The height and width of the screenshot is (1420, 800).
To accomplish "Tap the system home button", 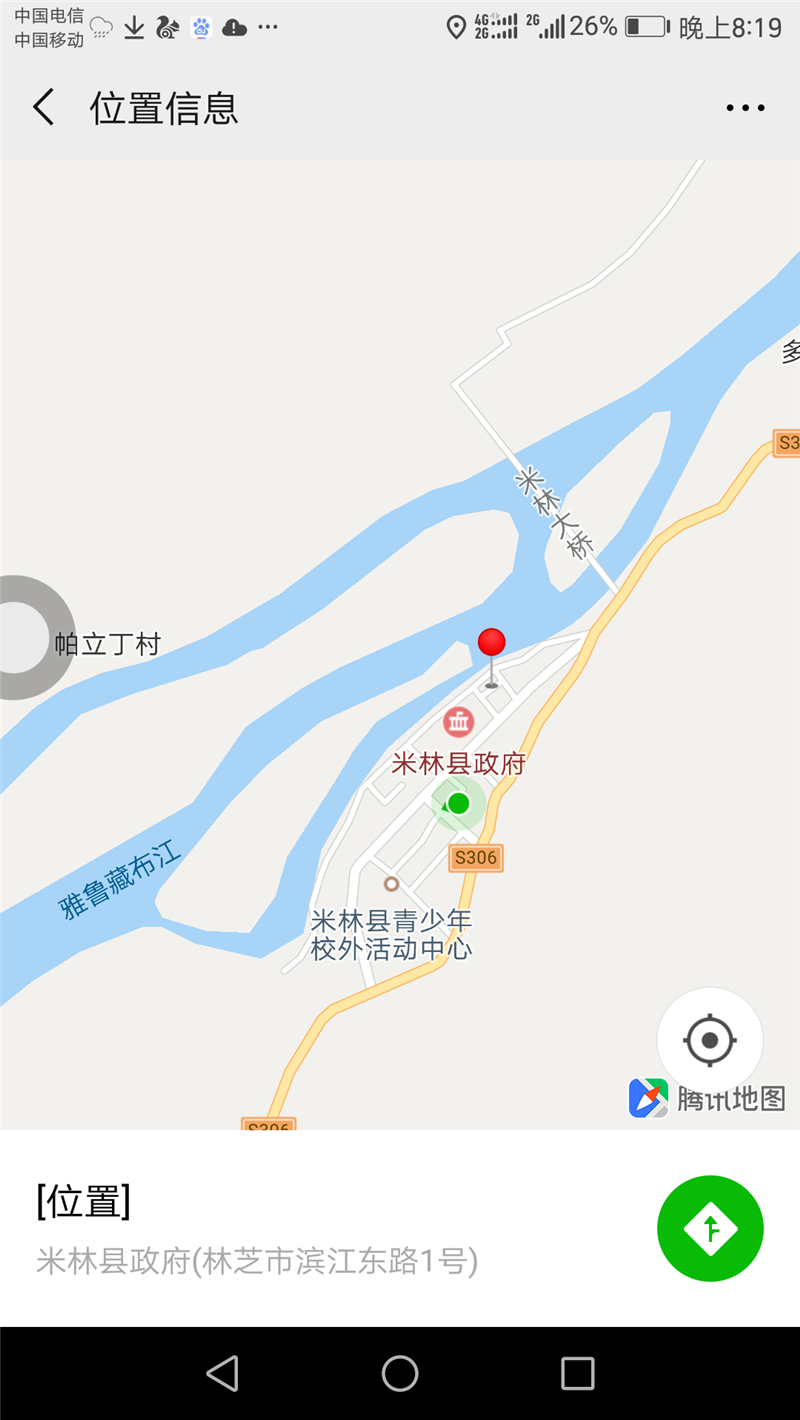I will [x=400, y=1373].
